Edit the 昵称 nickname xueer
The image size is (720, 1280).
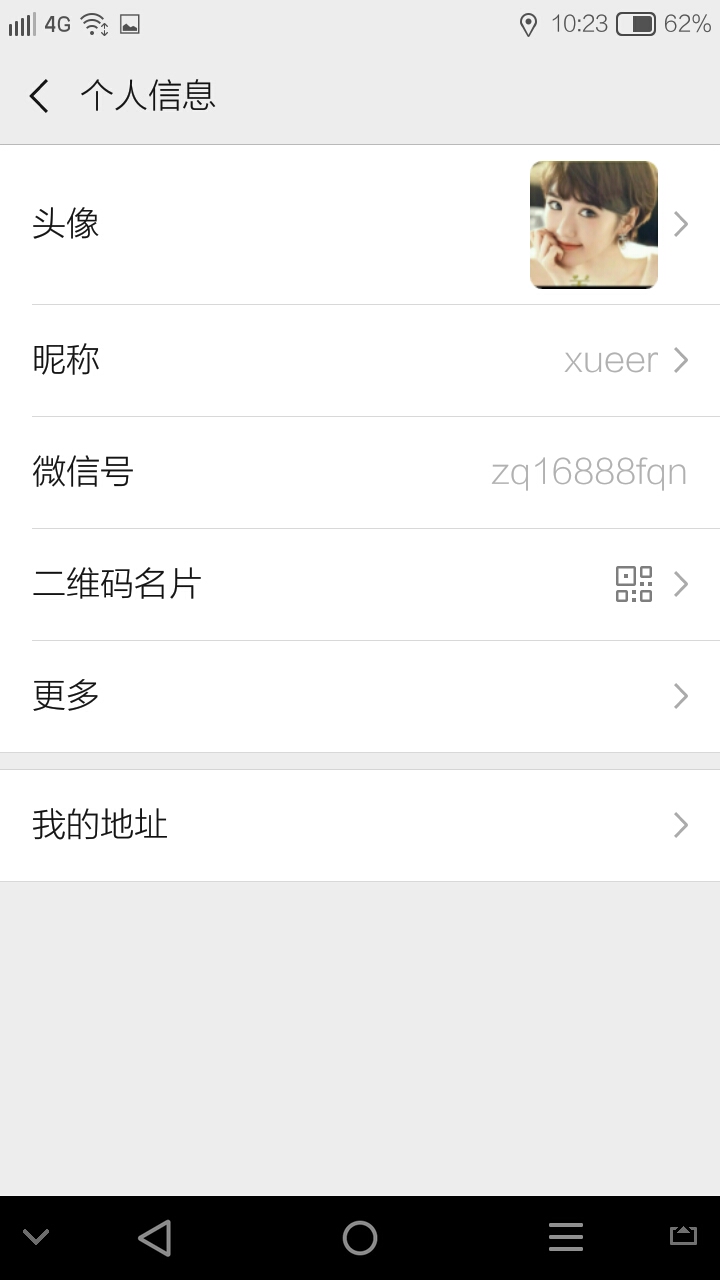tap(360, 361)
